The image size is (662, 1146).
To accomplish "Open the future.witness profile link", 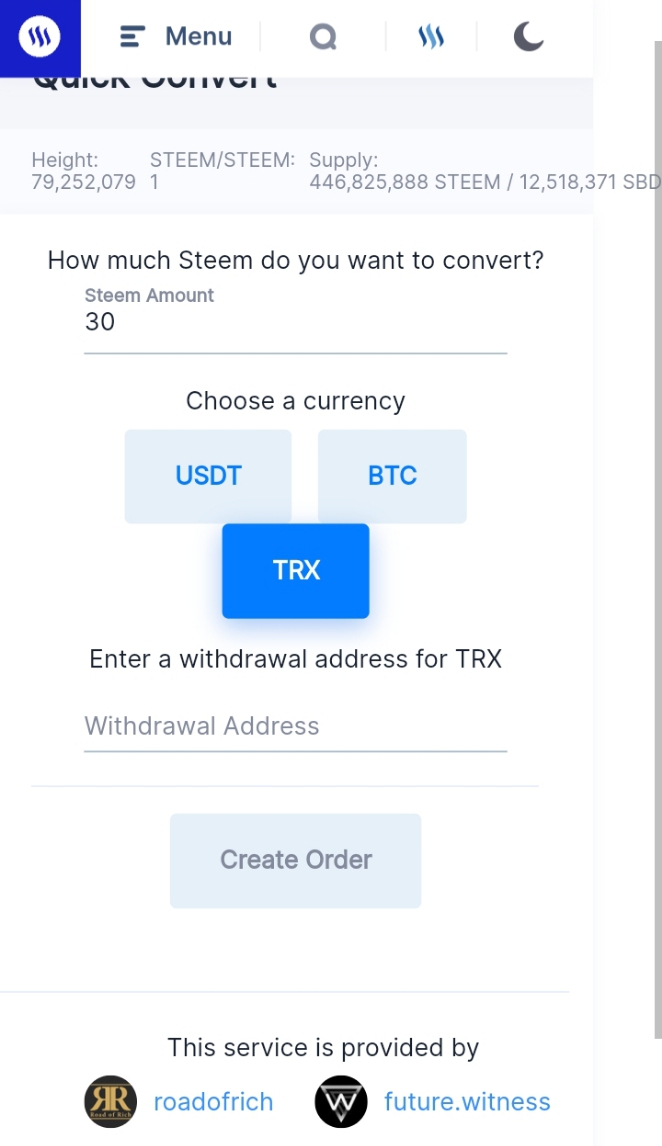I will point(467,1101).
